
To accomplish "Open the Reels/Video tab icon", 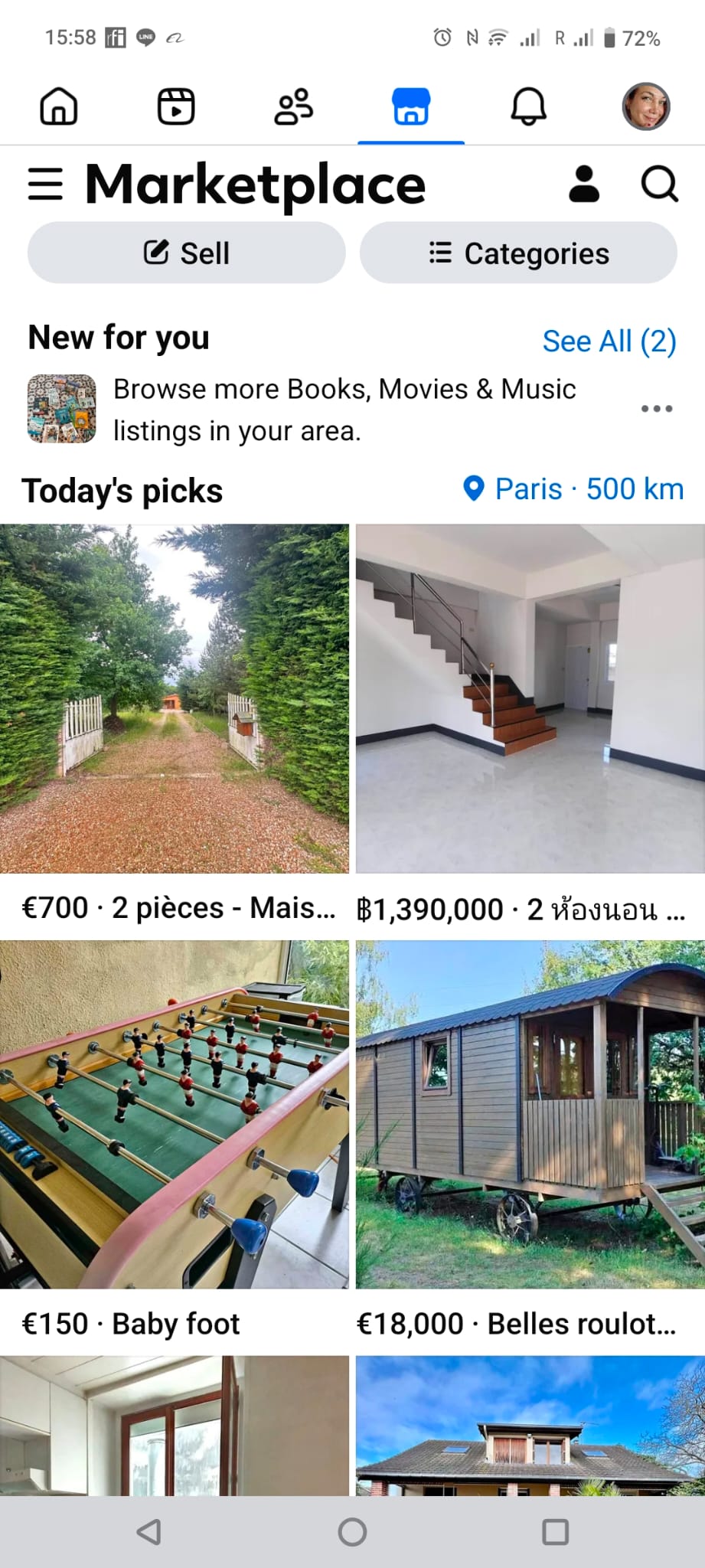I will point(176,107).
